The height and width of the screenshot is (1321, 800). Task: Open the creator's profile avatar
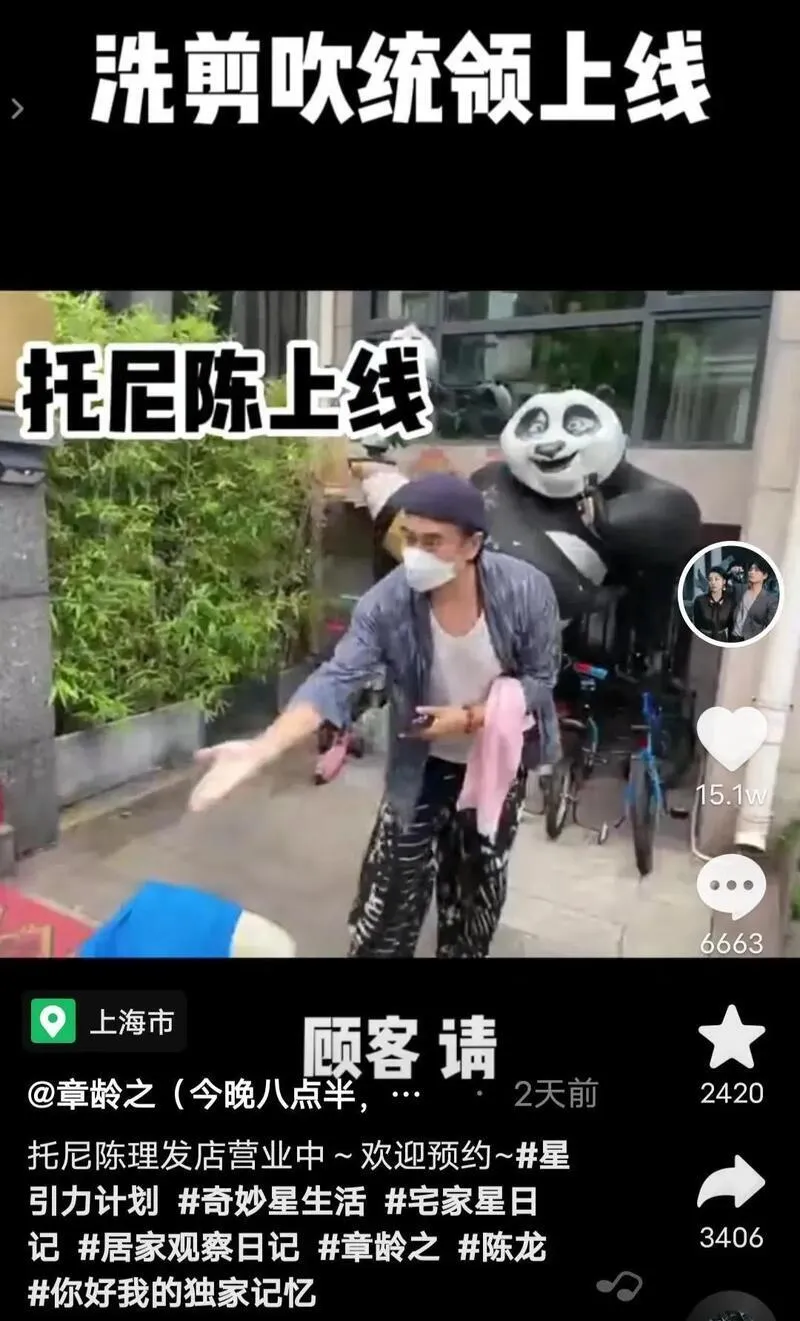[730, 594]
